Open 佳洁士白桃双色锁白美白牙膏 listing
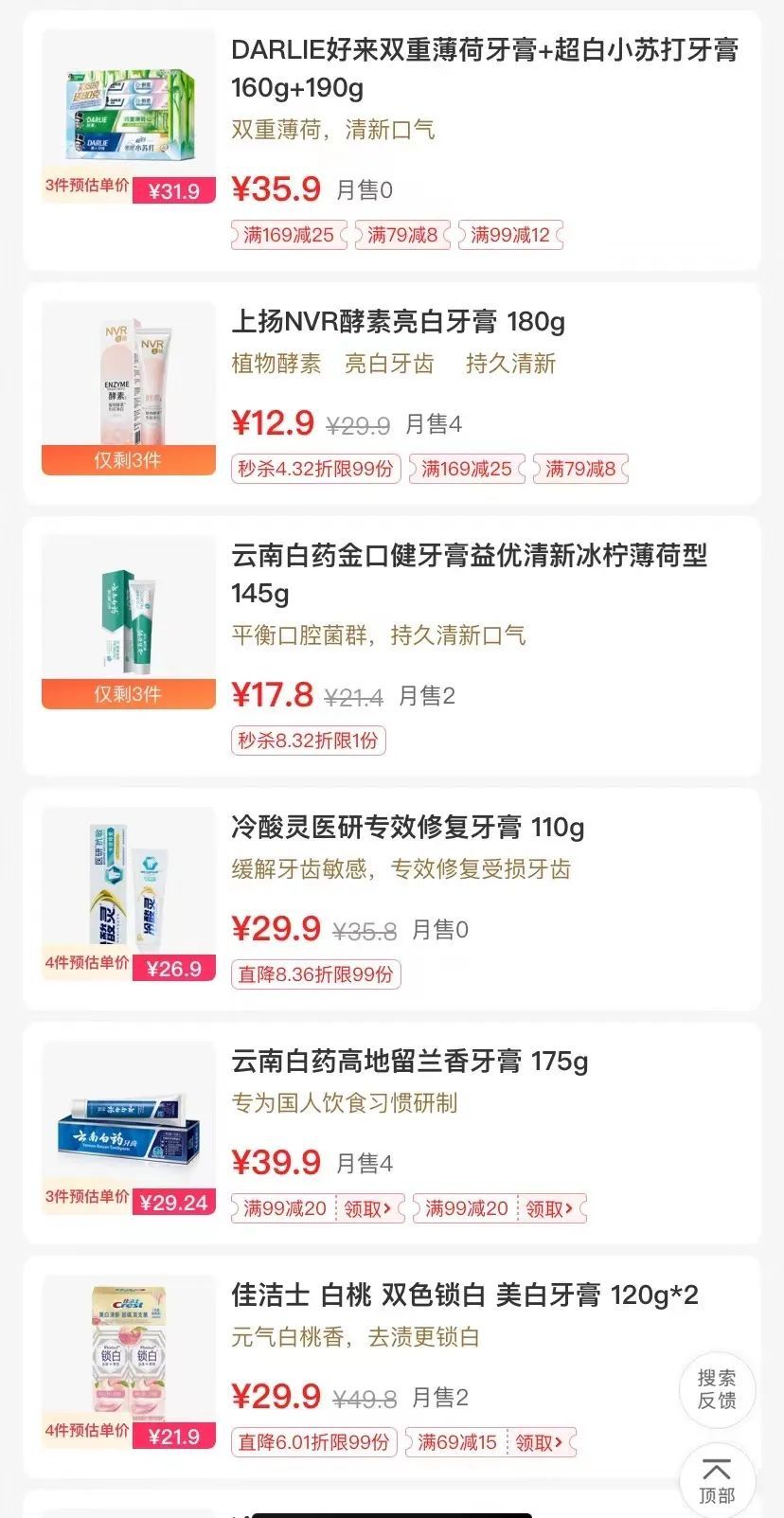Viewport: 784px width, 1518px height. [x=464, y=1295]
